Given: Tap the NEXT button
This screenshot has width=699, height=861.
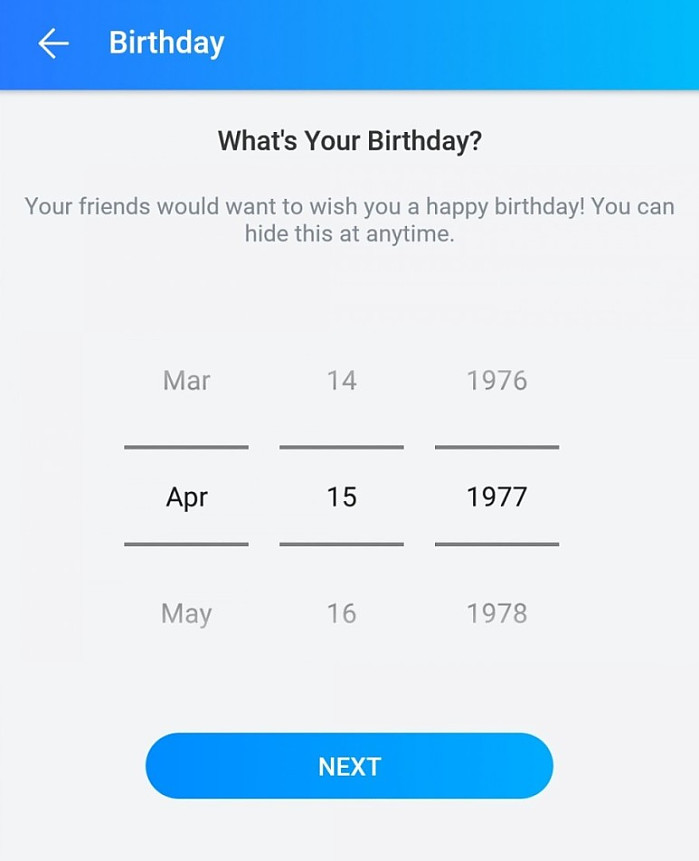Looking at the screenshot, I should click(349, 766).
